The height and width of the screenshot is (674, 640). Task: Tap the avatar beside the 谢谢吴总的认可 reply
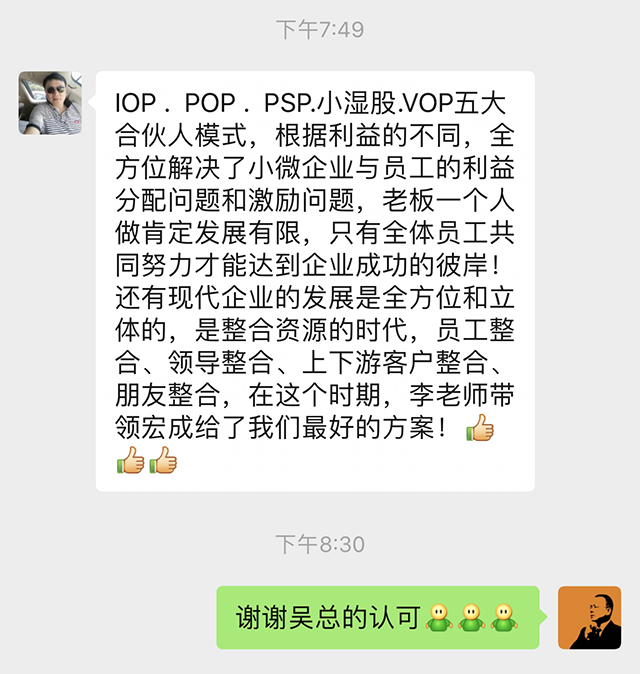(x=589, y=617)
